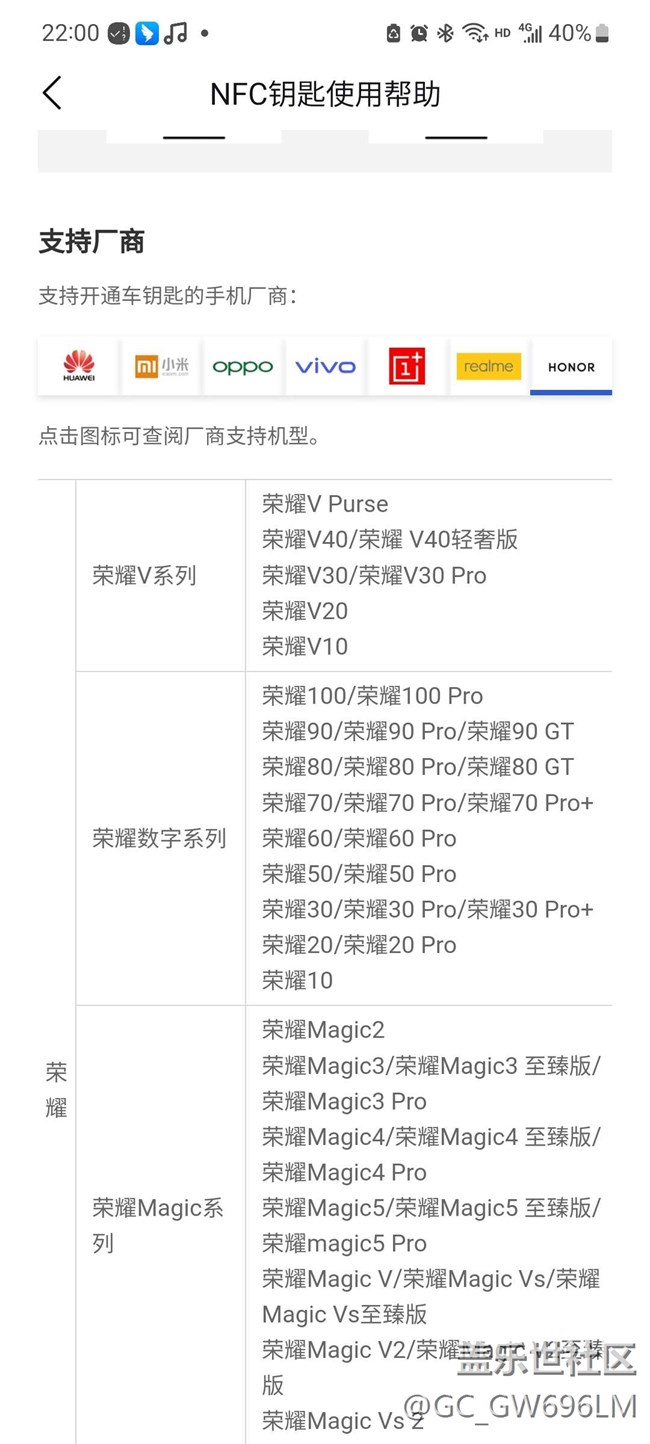
Task: Switch to the 小米 manufacturer tab
Action: point(161,366)
